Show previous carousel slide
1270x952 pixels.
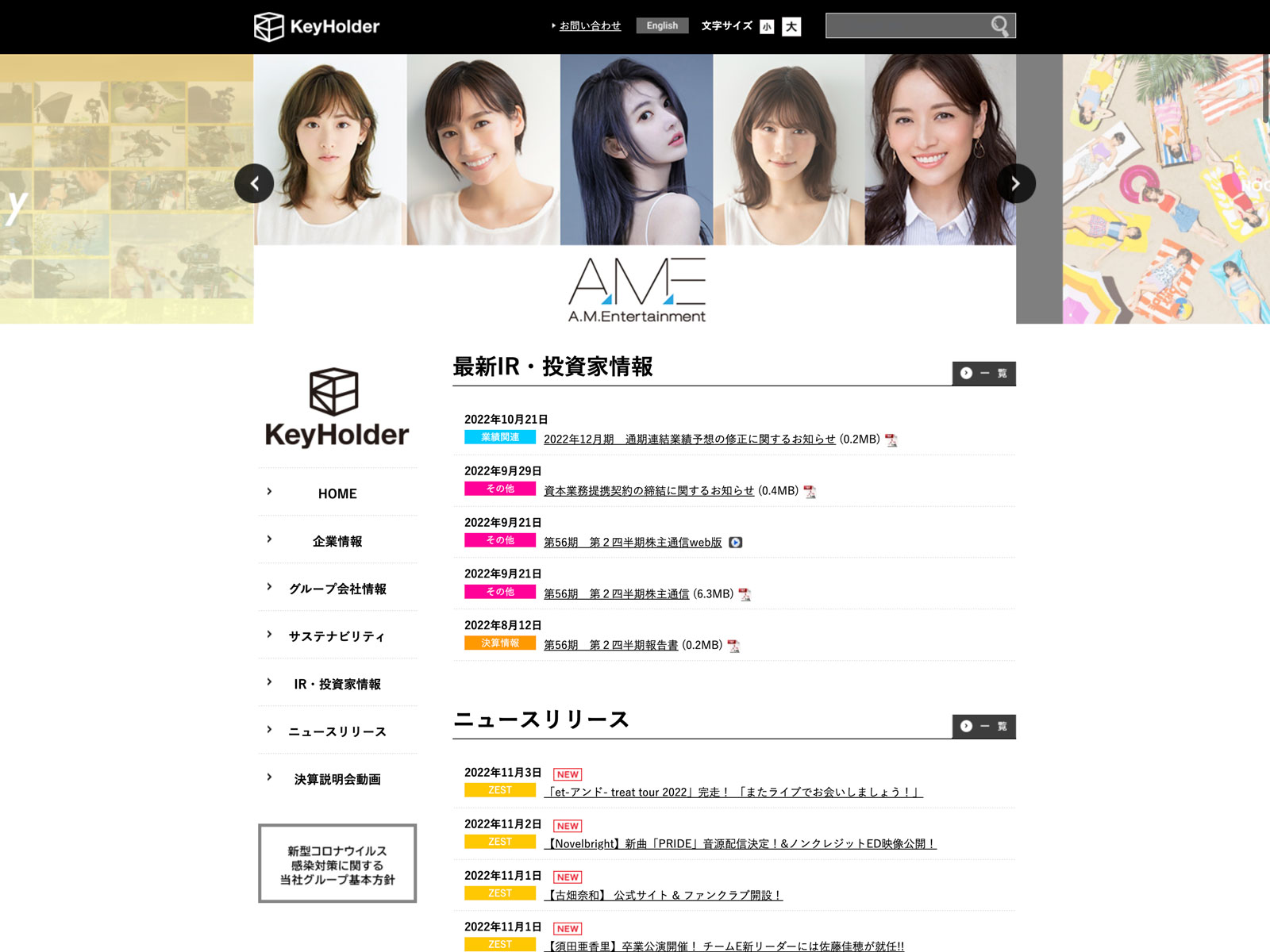coord(254,184)
